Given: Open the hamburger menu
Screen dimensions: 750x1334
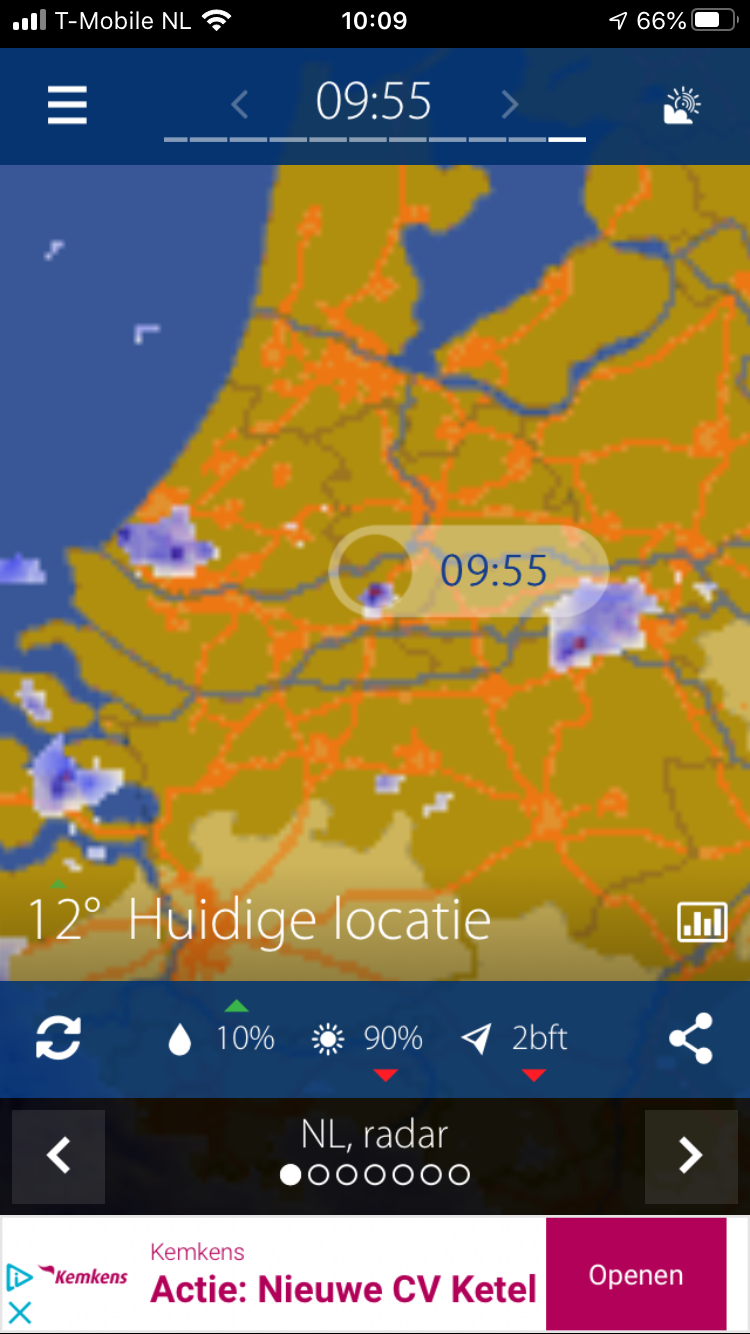Looking at the screenshot, I should [67, 104].
